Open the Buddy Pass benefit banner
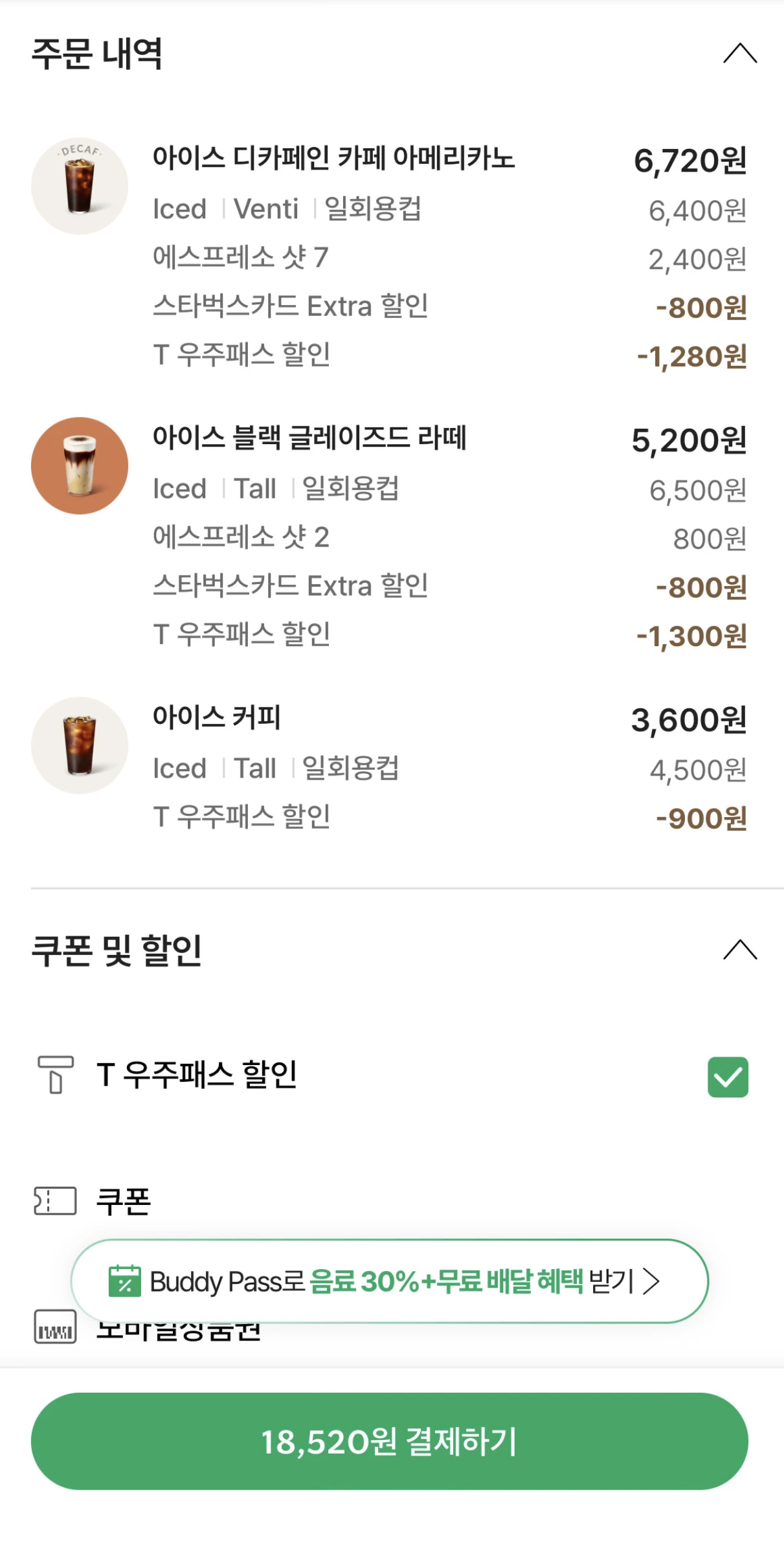 389,1281
